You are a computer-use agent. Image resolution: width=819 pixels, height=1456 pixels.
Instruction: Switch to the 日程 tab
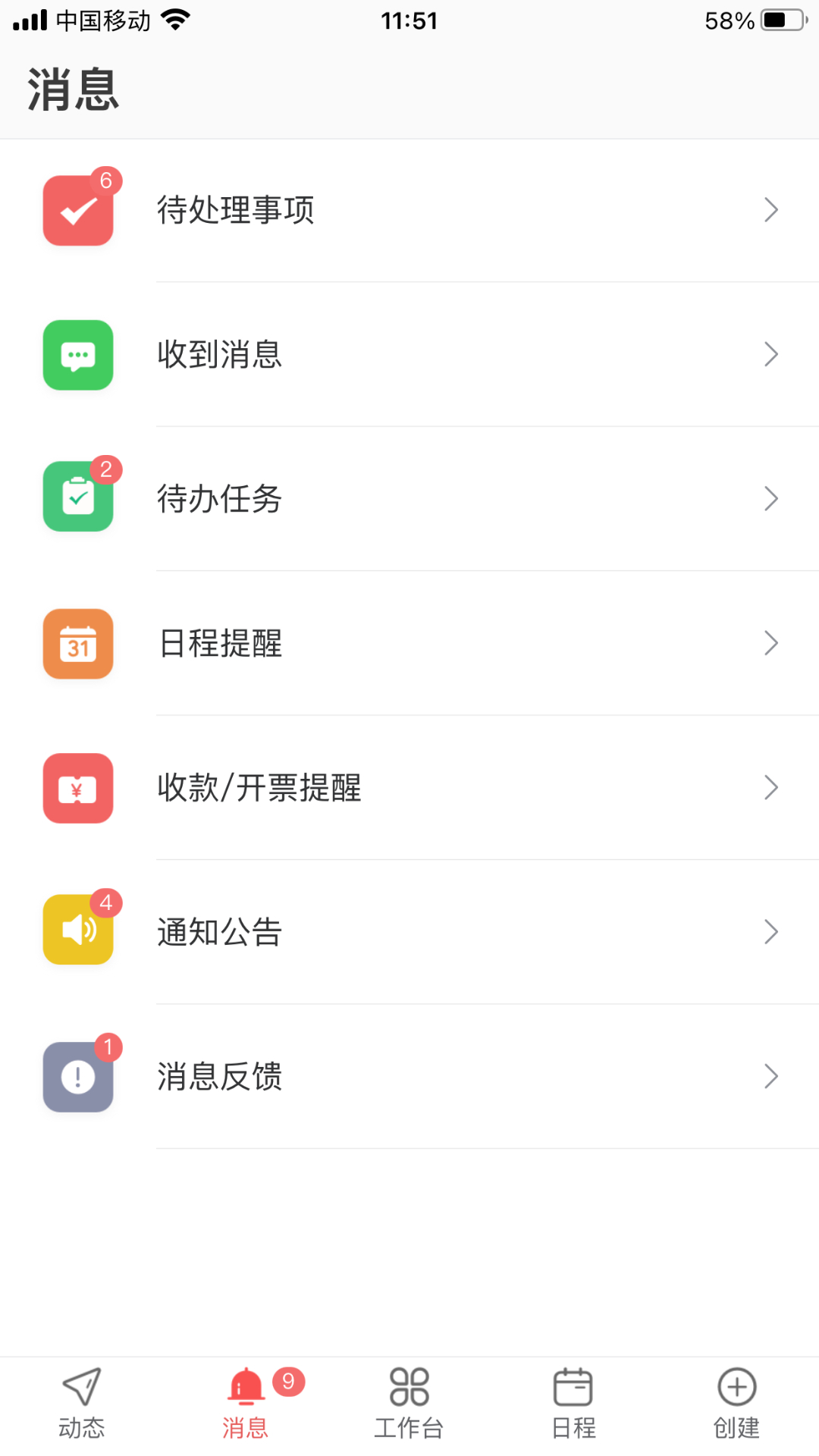coord(573,1404)
